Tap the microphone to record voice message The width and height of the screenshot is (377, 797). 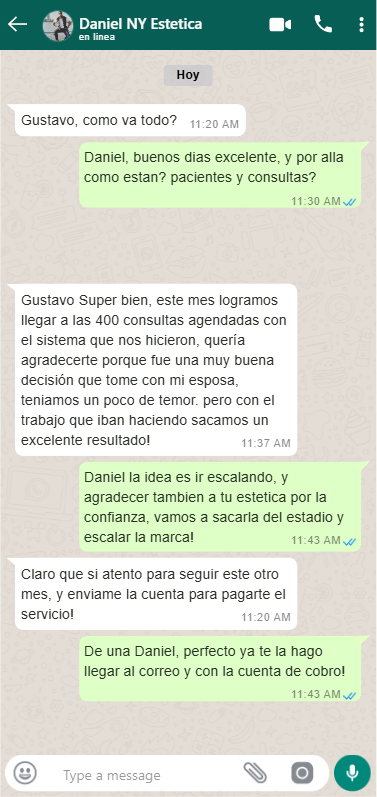[352, 773]
